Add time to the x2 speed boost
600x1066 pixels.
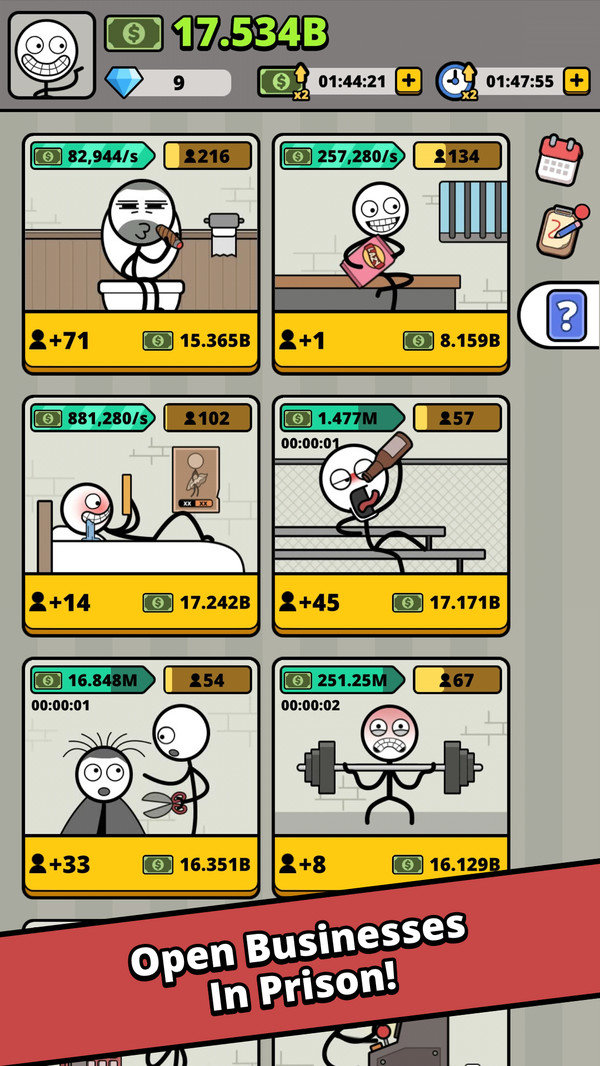576,81
